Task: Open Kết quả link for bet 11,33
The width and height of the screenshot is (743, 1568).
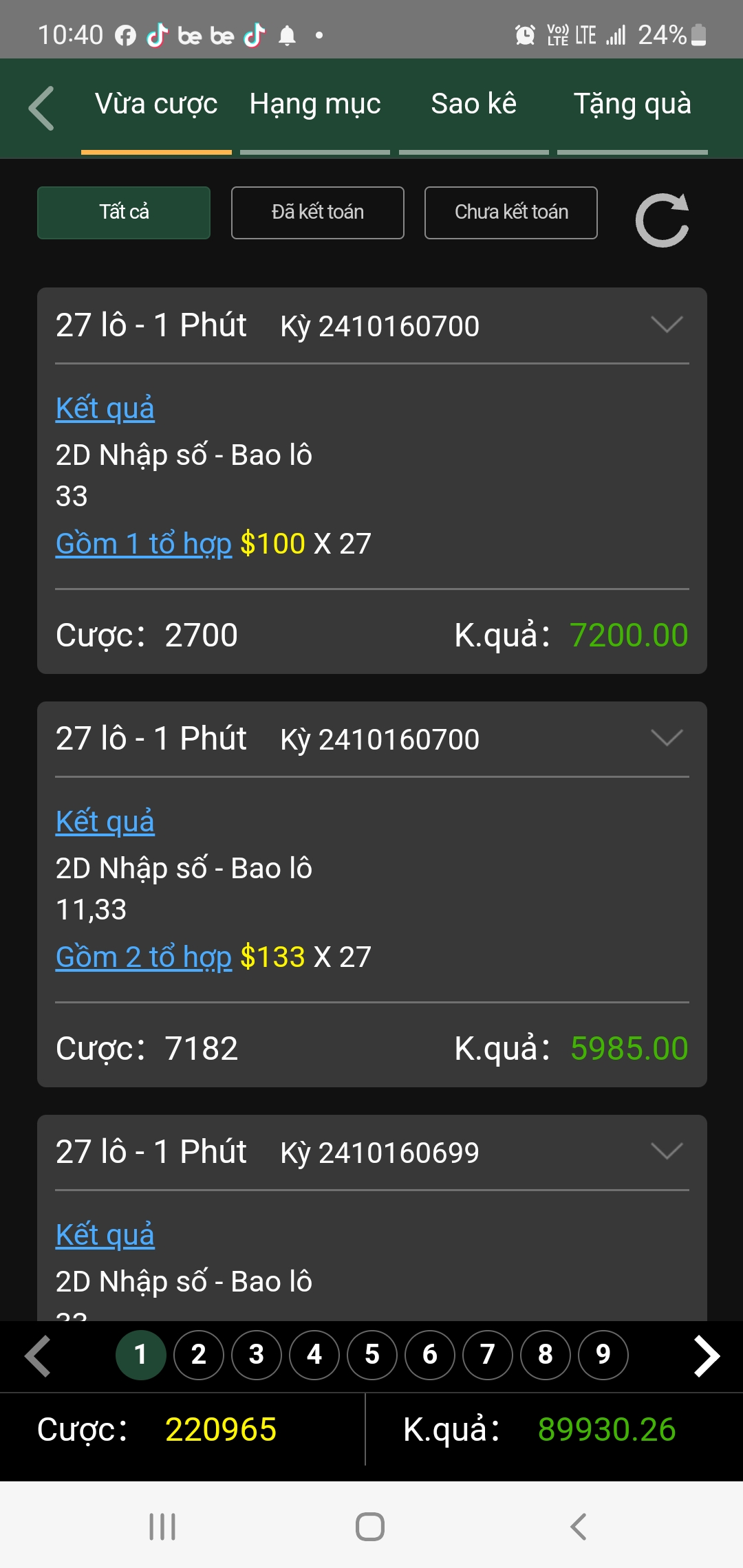Action: [x=105, y=822]
